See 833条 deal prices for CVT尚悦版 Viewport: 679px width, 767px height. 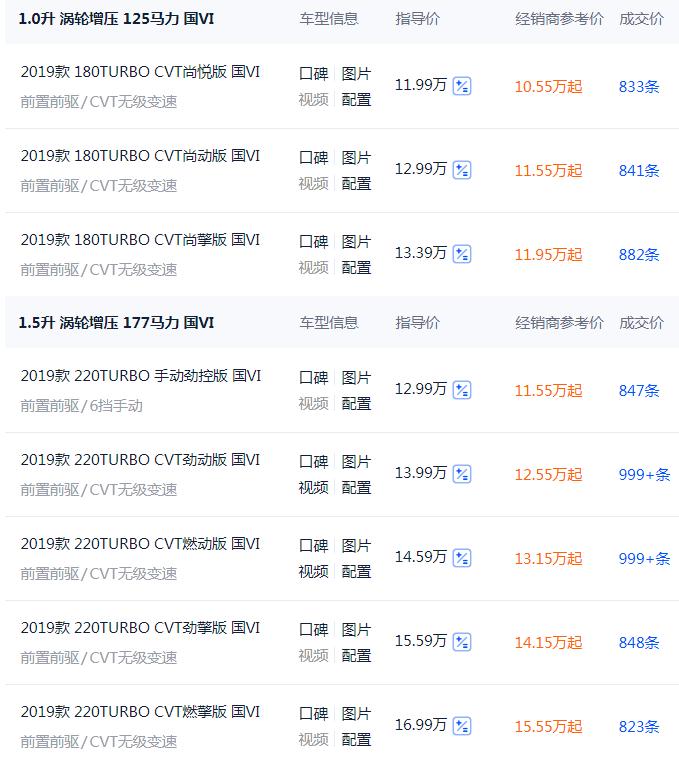[x=639, y=86]
